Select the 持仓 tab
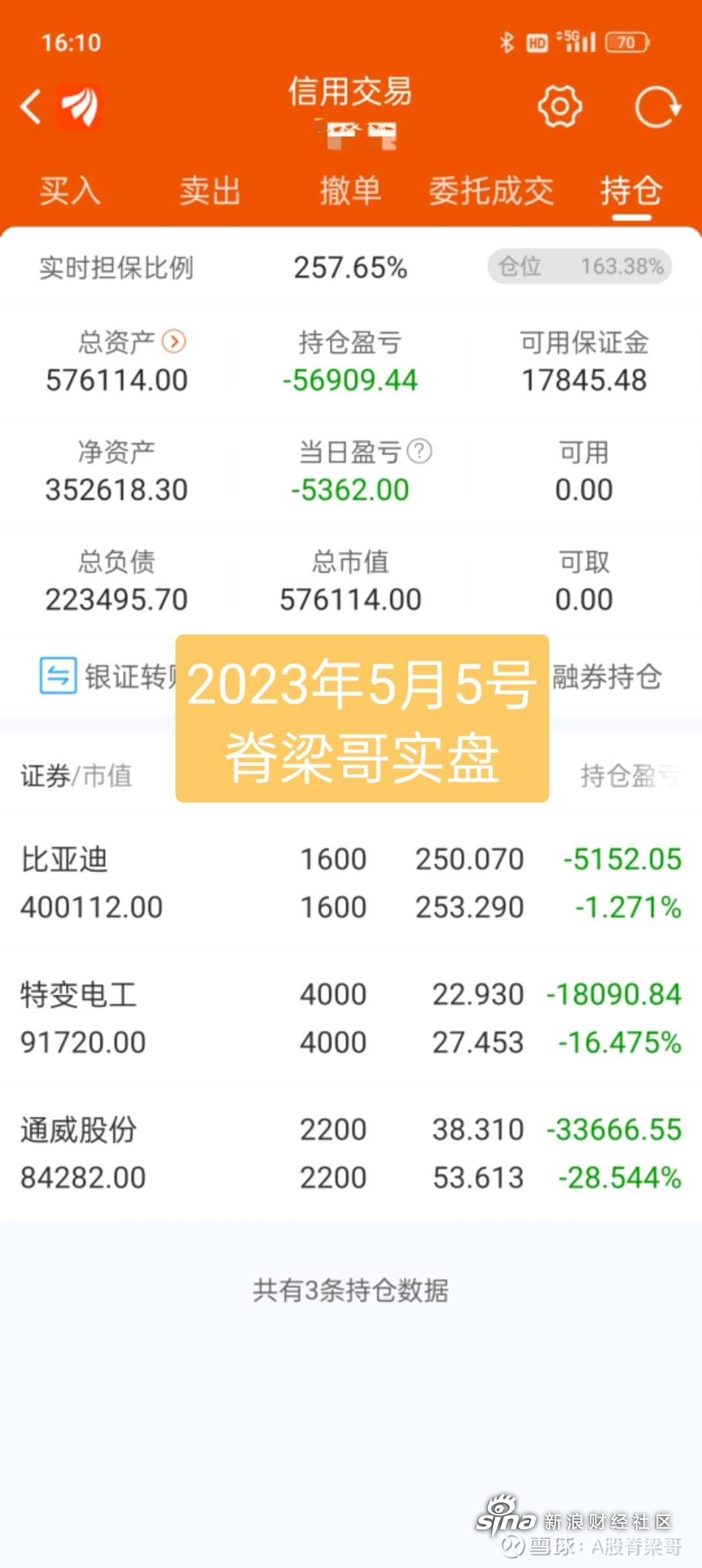The width and height of the screenshot is (702, 1568). (631, 191)
